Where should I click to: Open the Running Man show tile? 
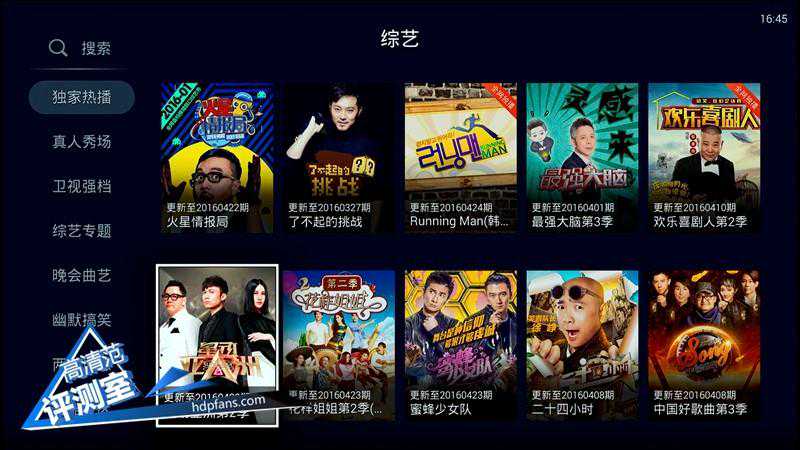pos(460,158)
